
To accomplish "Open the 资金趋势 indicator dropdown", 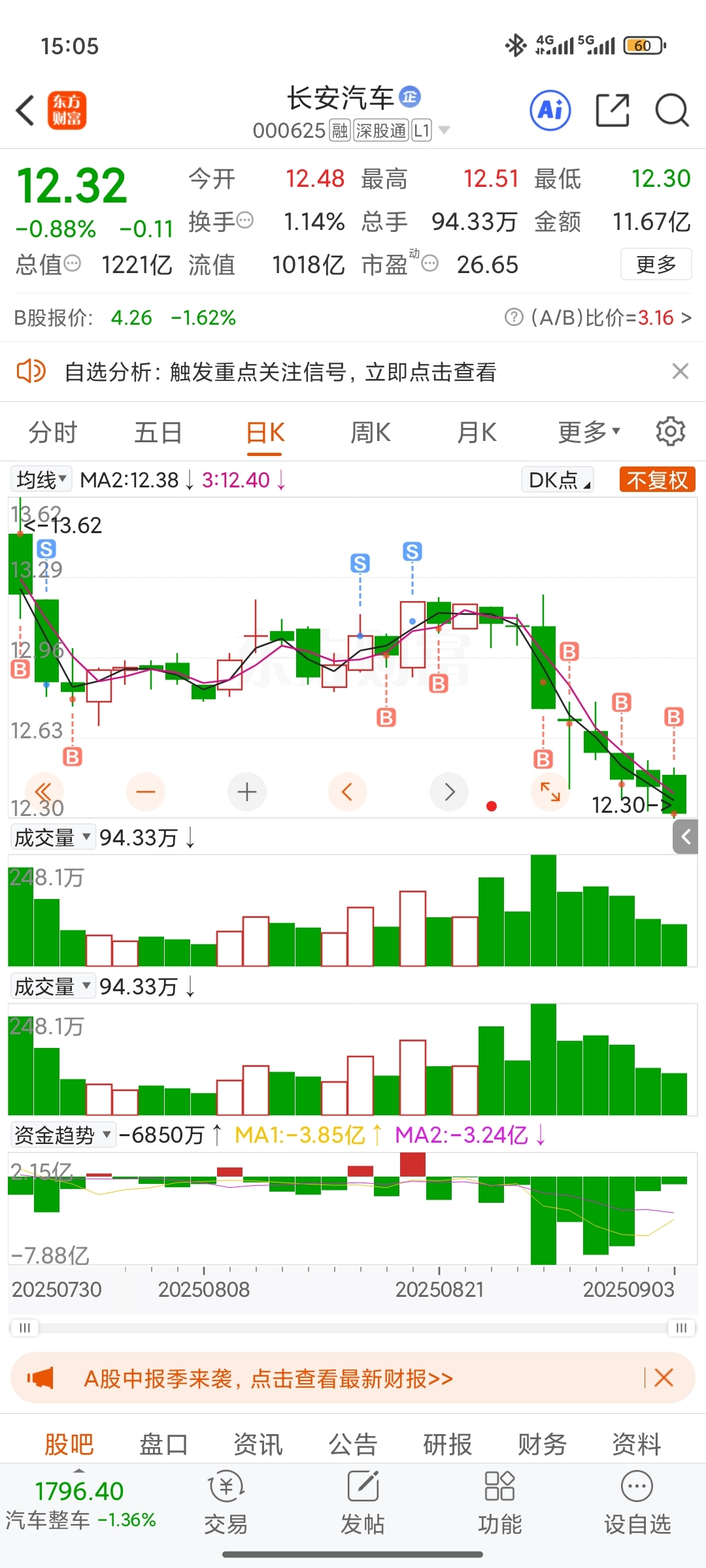I will pyautogui.click(x=63, y=1135).
